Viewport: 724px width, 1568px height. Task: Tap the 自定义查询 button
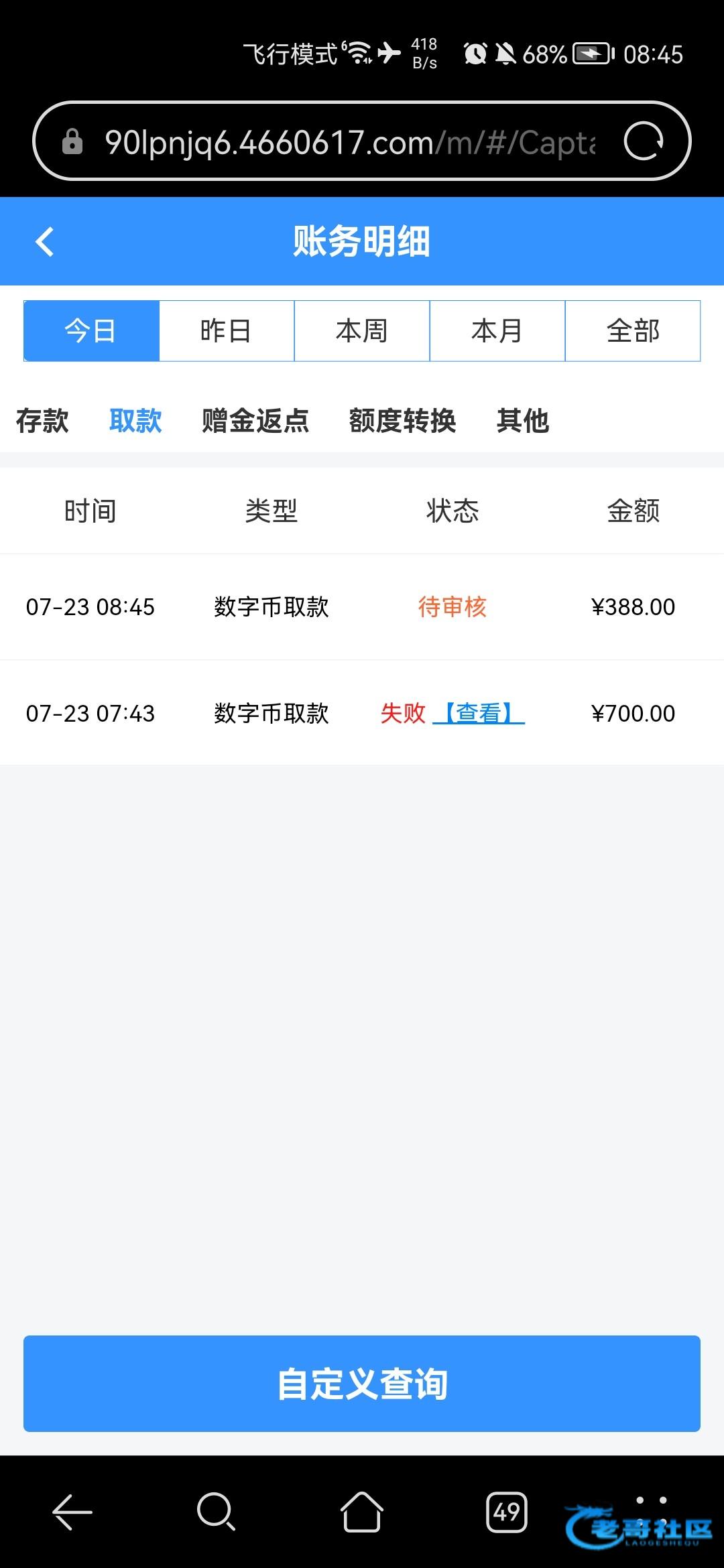tap(362, 1384)
